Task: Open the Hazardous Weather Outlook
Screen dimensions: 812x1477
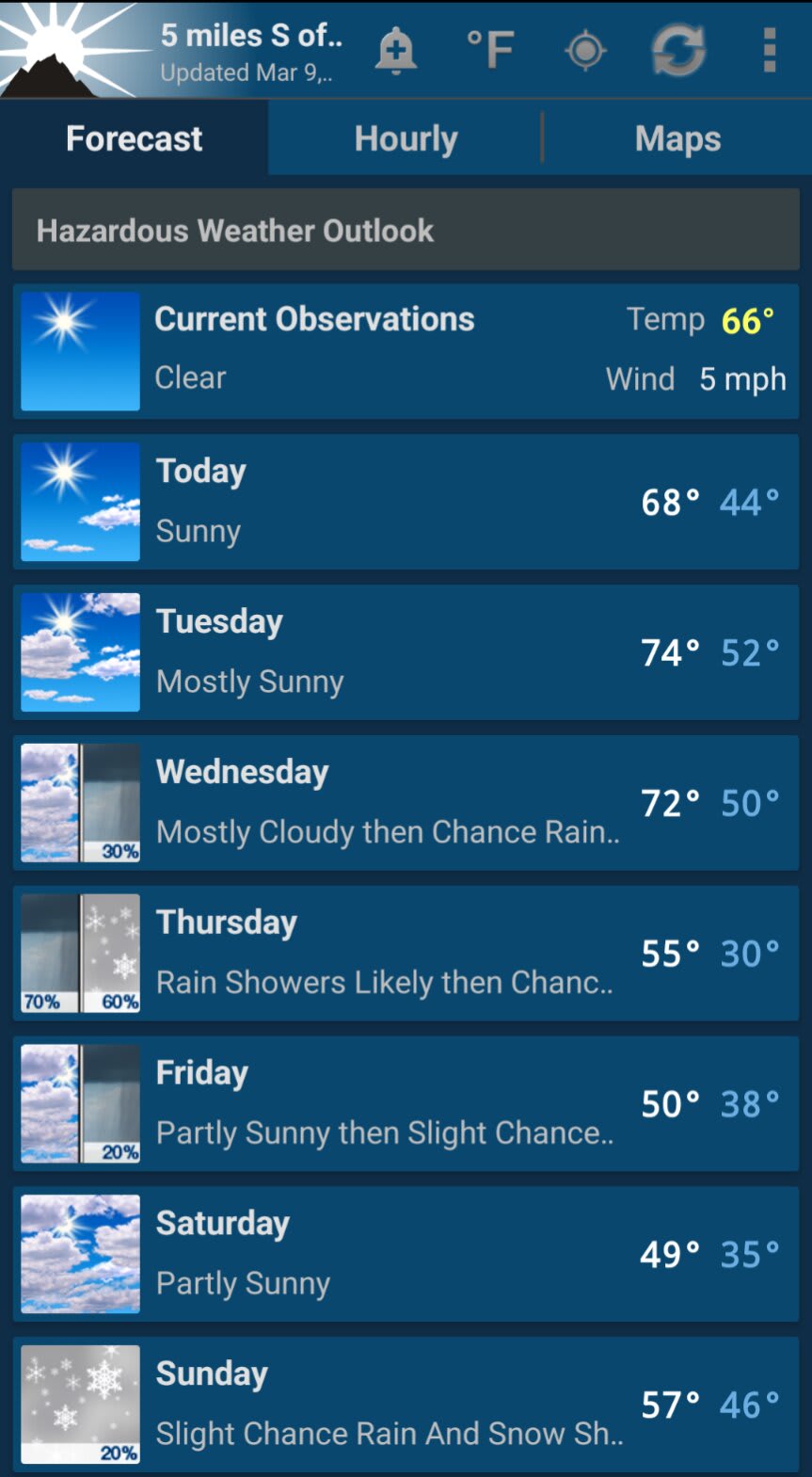Action: point(406,231)
